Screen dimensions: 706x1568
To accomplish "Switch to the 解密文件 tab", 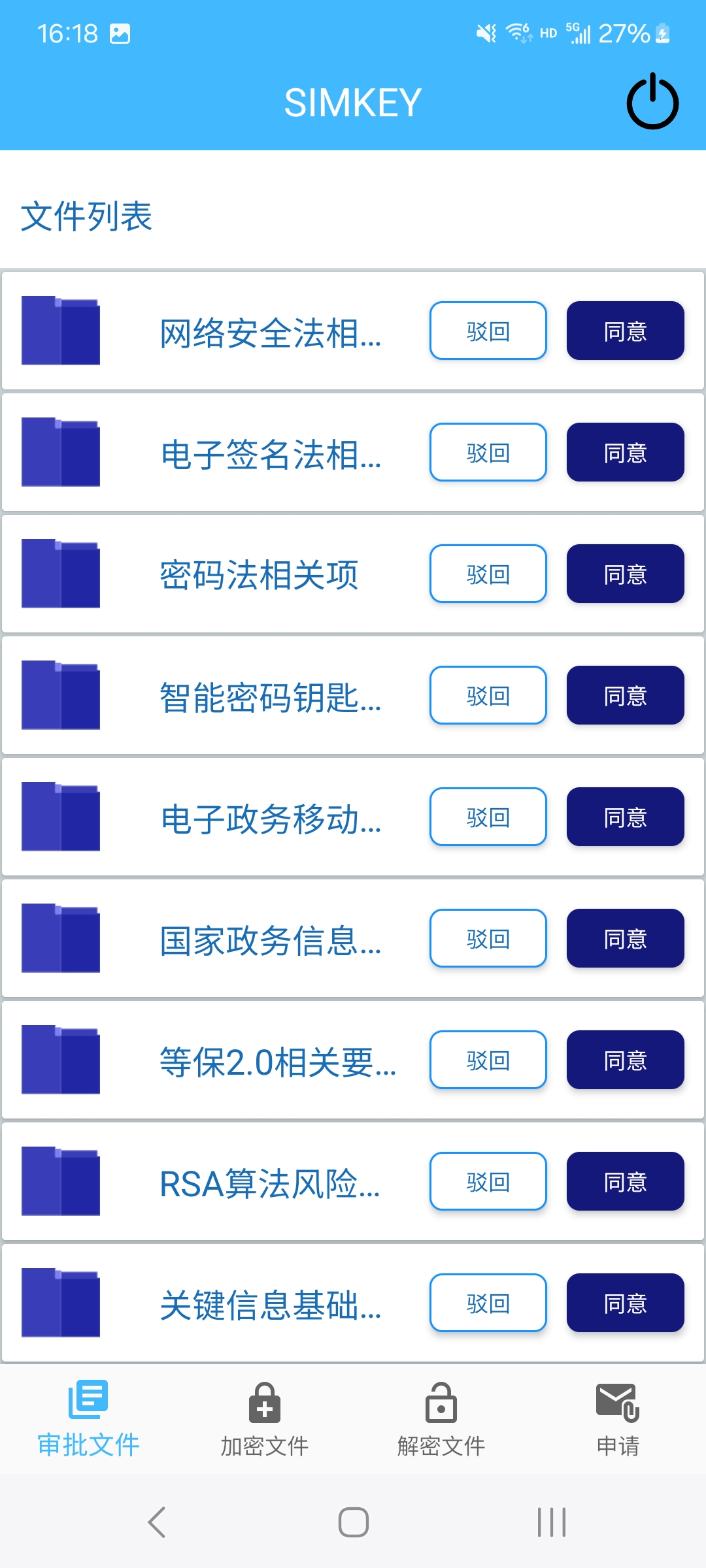I will [441, 1419].
